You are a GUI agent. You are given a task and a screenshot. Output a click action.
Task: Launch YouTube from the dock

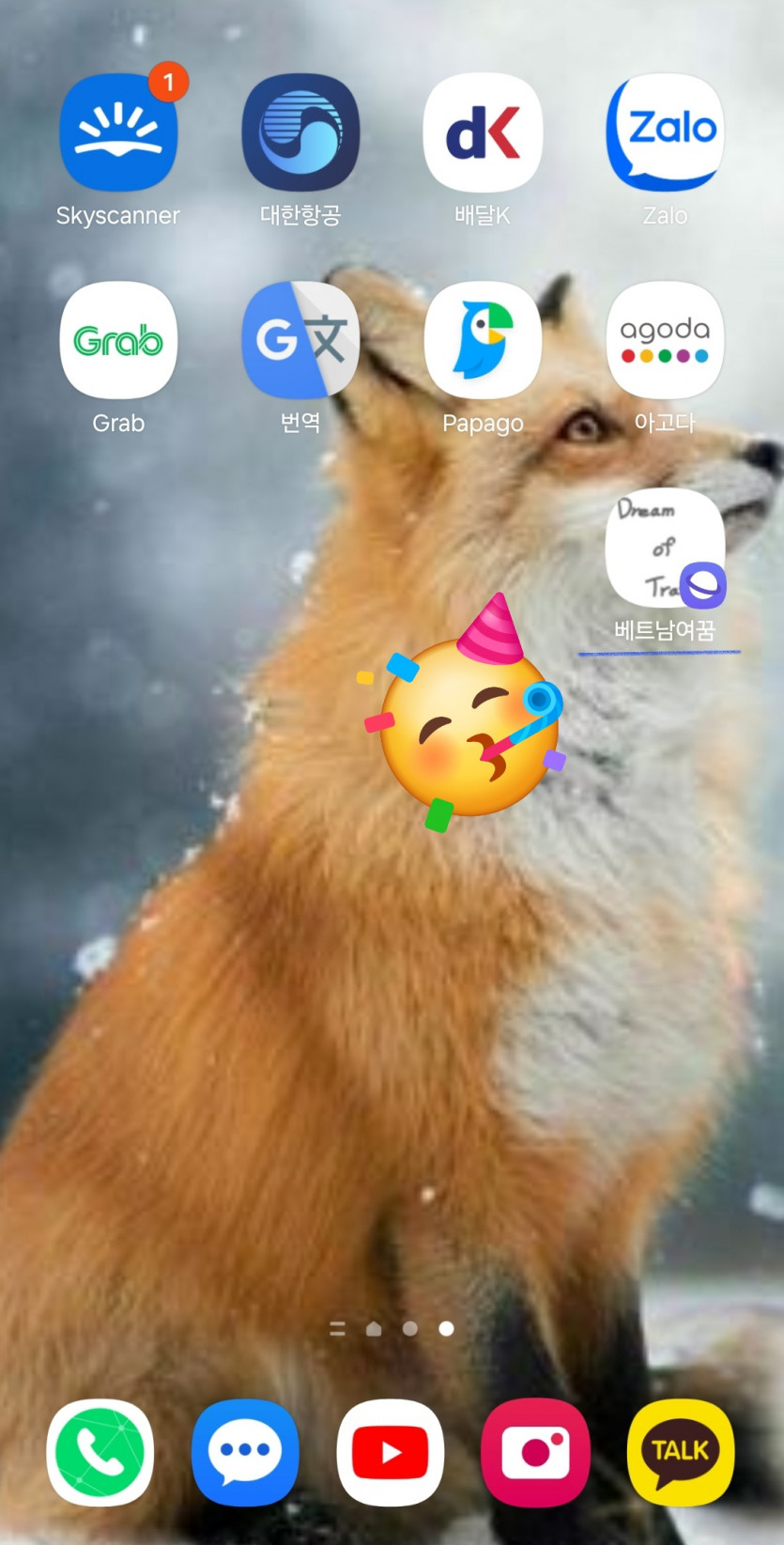click(x=391, y=1452)
